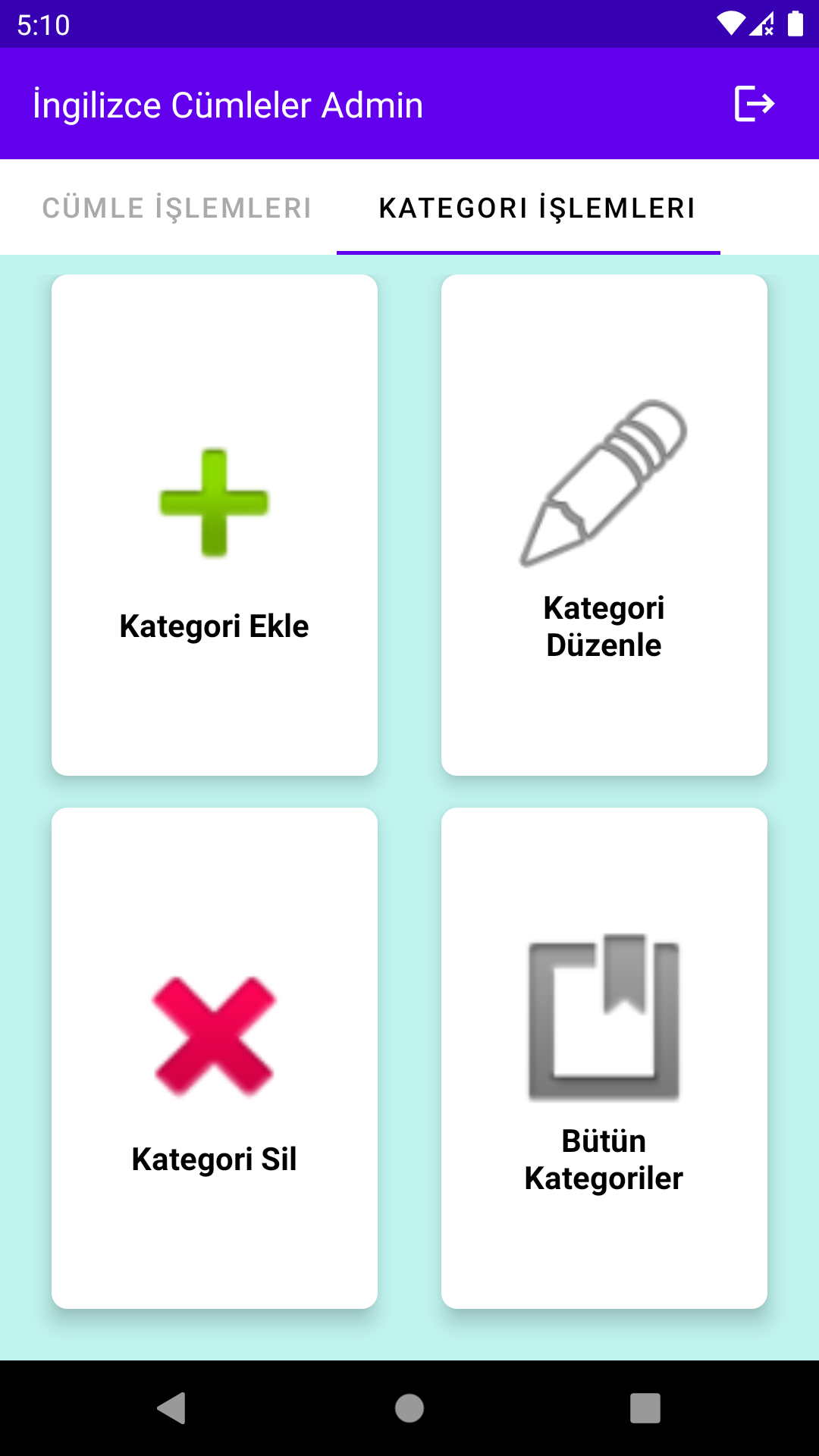Switch to the Cümle İşlemleri tab
819x1456 pixels.
(x=177, y=208)
